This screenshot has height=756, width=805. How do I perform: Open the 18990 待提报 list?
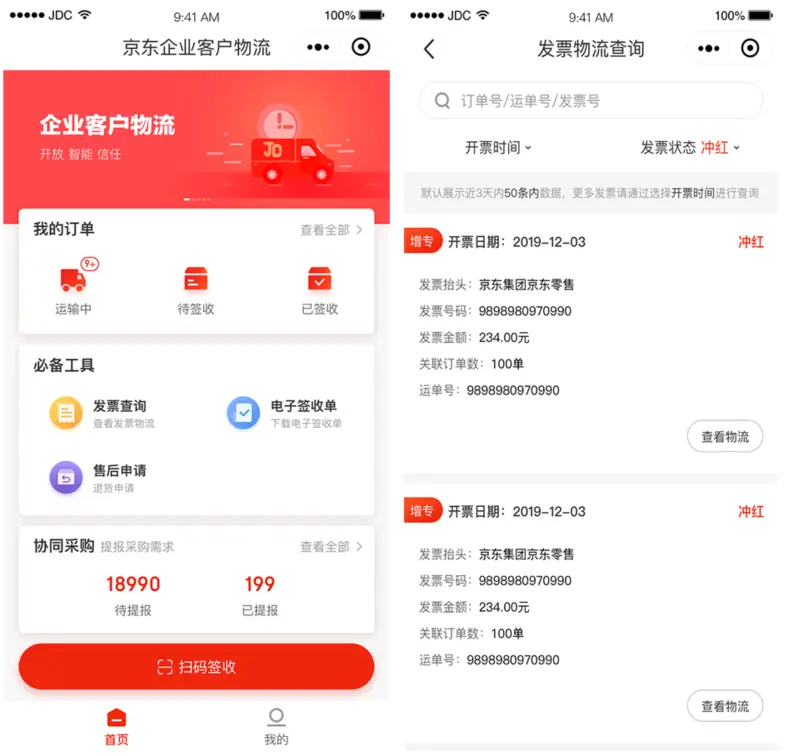[x=133, y=594]
